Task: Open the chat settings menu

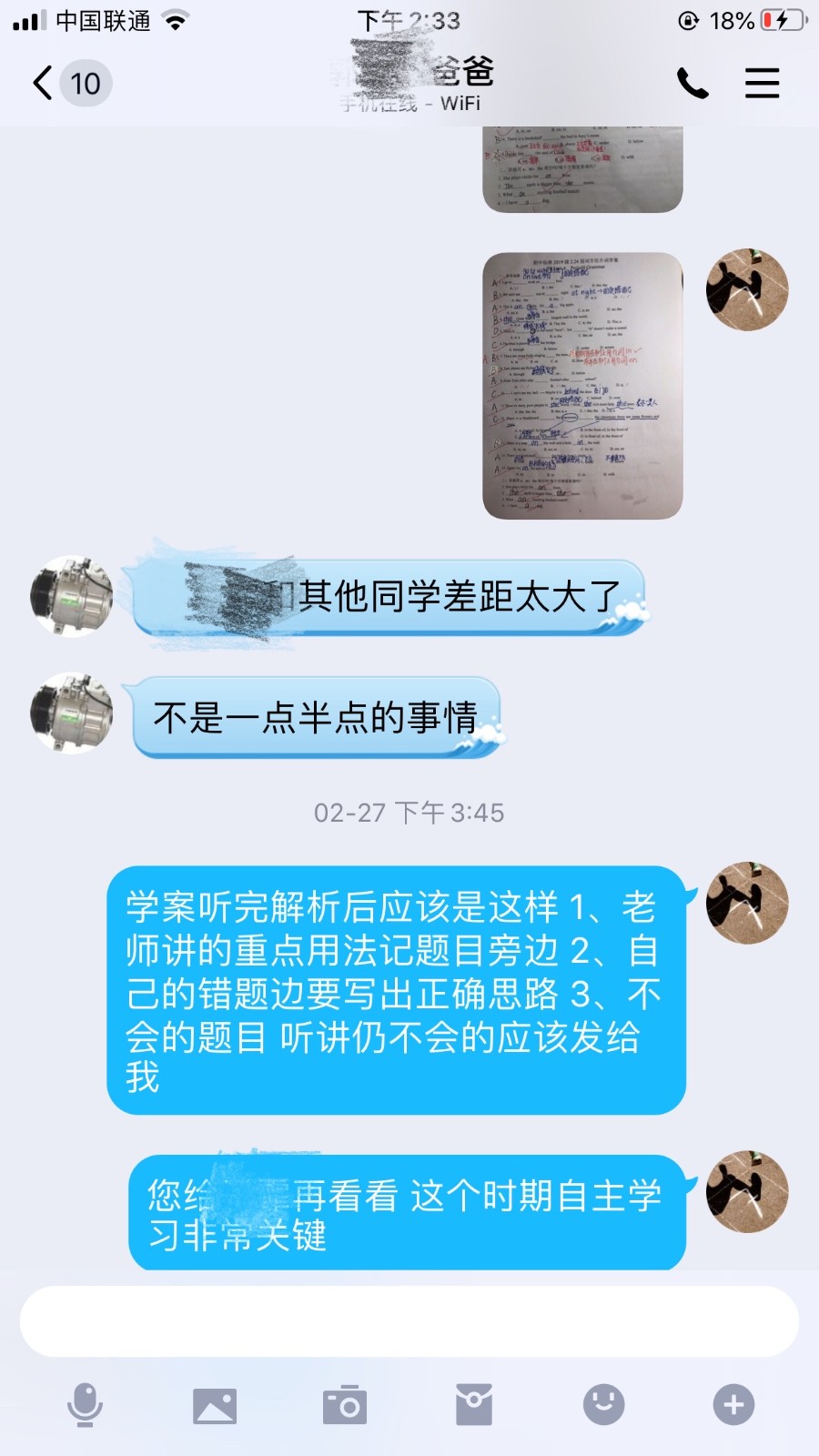Action: (x=762, y=84)
